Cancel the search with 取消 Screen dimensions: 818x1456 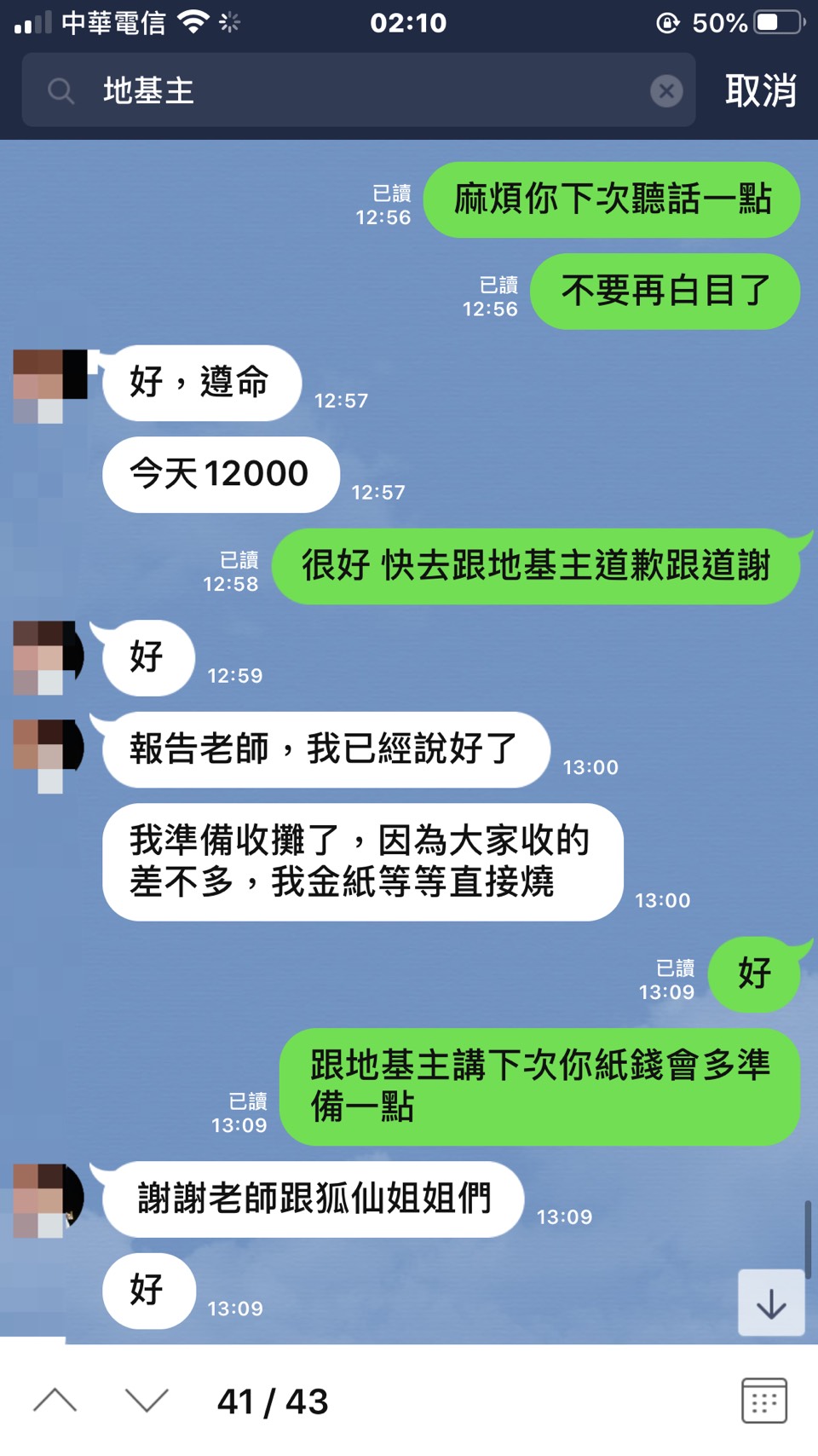pos(760,90)
